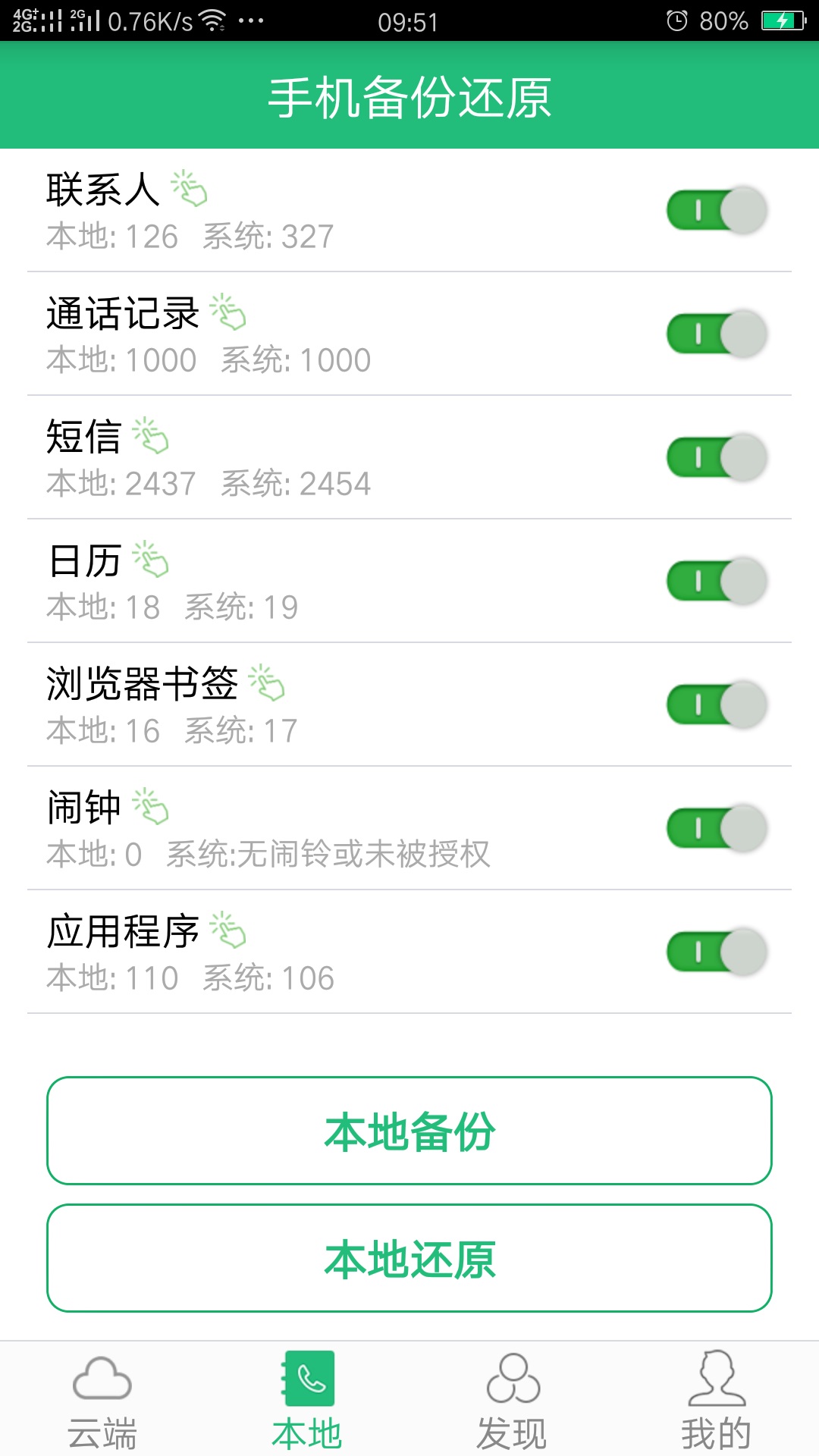Image resolution: width=819 pixels, height=1456 pixels.
Task: Disable the 通话记录 switch
Action: tap(717, 334)
